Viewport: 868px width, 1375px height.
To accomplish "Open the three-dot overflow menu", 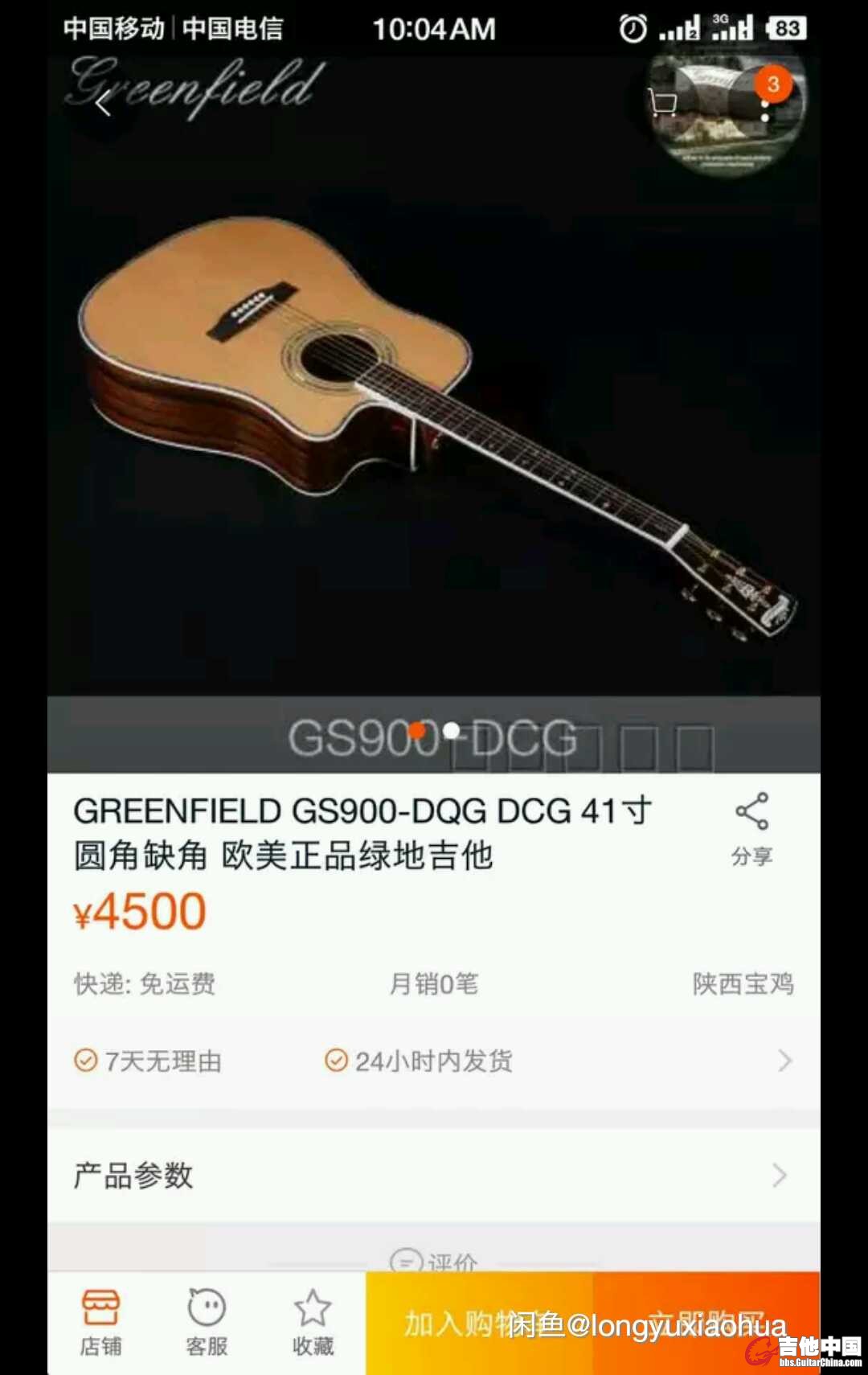I will pyautogui.click(x=766, y=104).
